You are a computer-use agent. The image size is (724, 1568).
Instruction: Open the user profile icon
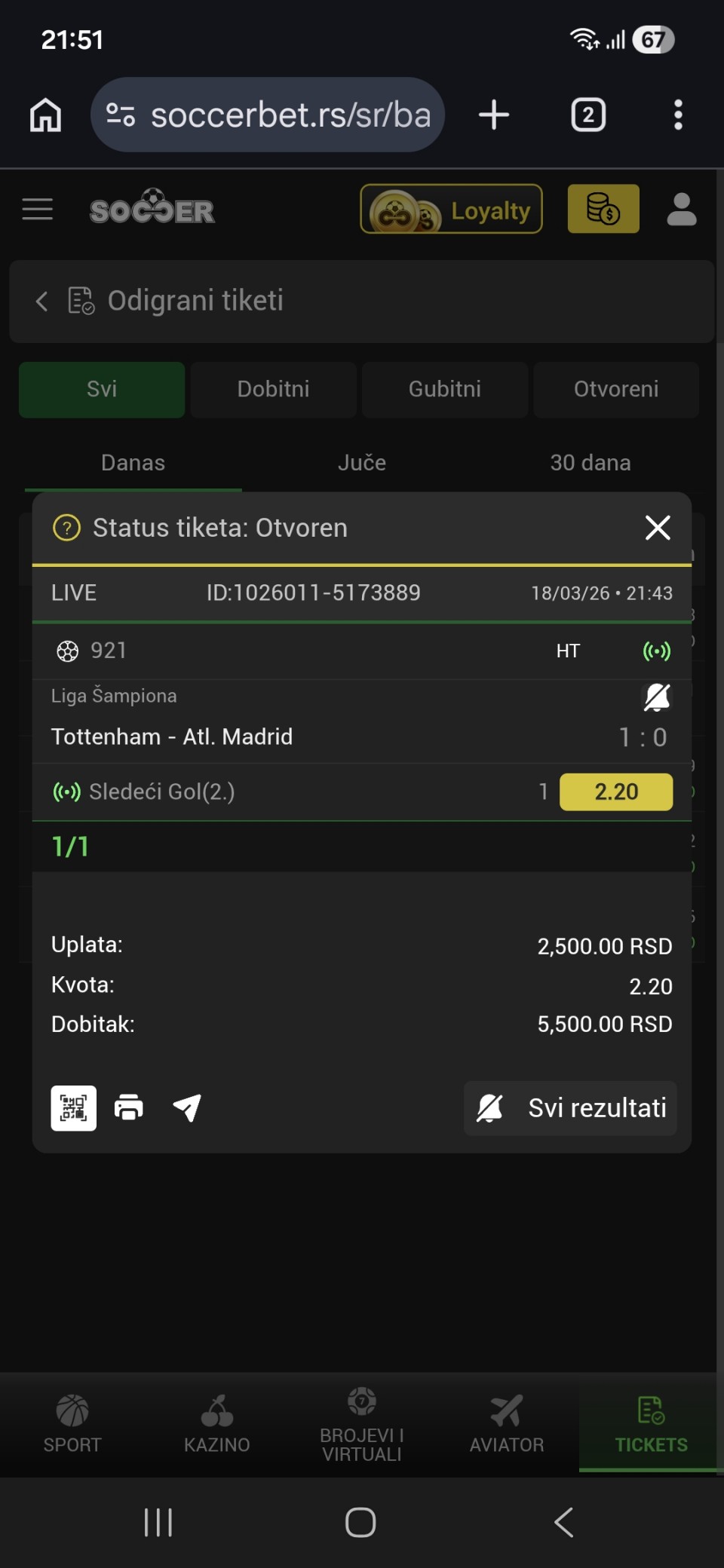pyautogui.click(x=681, y=210)
